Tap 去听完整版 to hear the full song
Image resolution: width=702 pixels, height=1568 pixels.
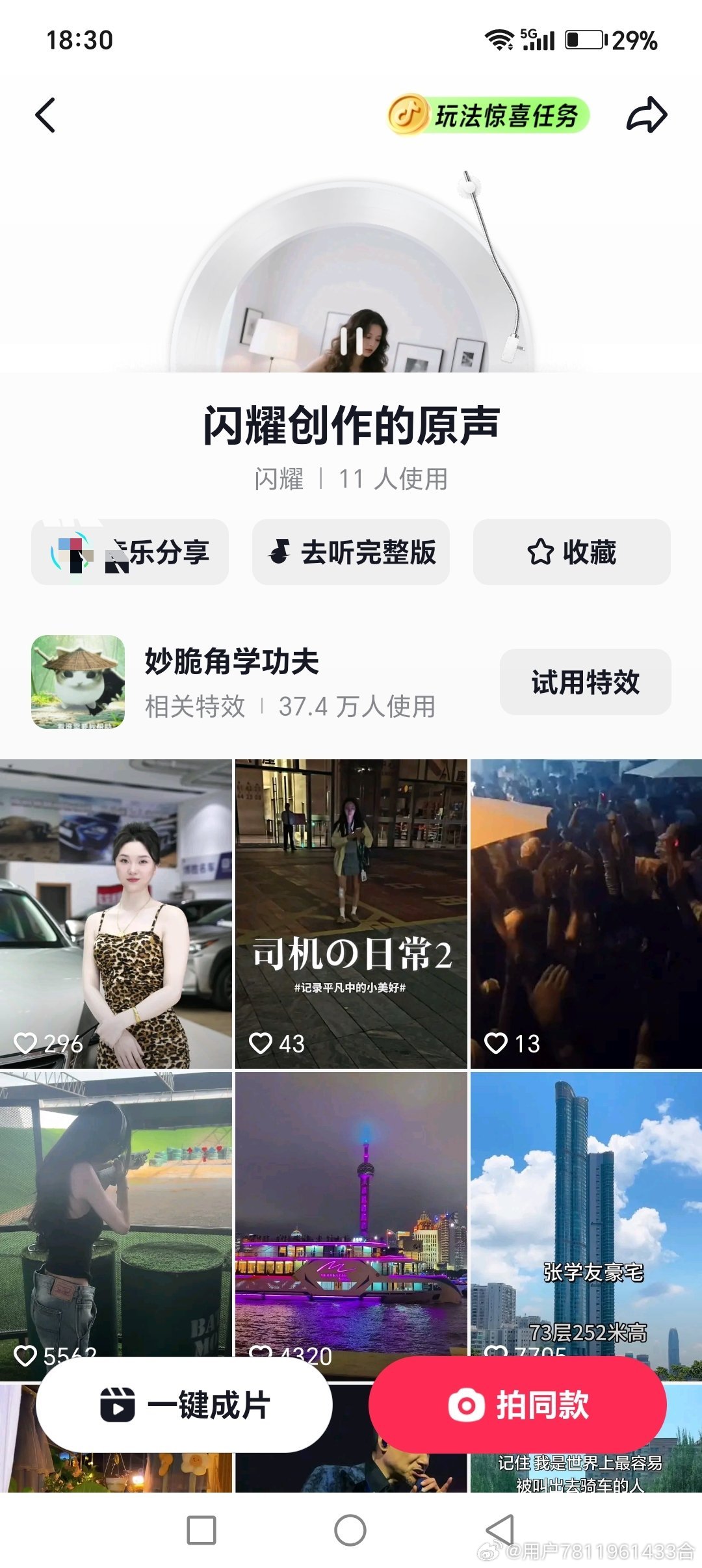351,552
